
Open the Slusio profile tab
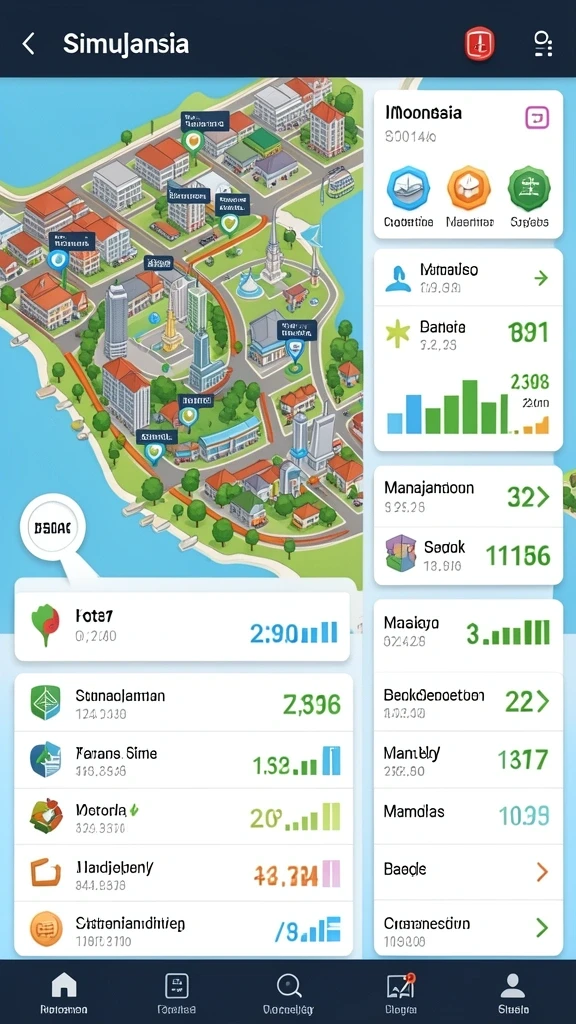click(513, 993)
